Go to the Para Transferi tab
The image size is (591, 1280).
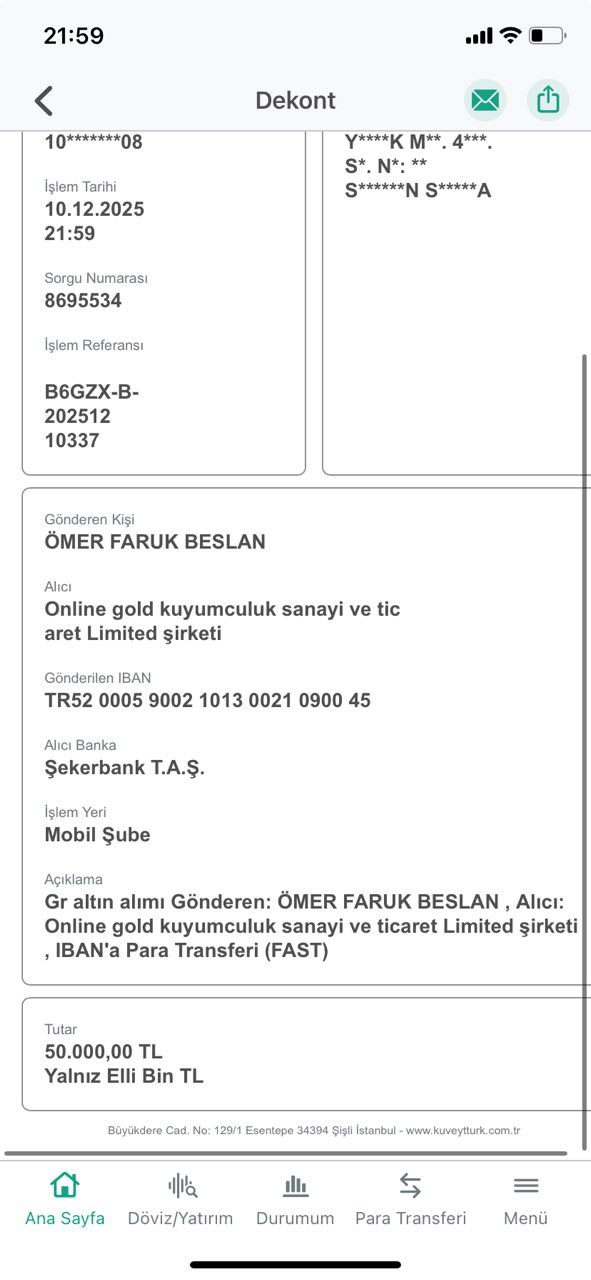click(411, 1199)
